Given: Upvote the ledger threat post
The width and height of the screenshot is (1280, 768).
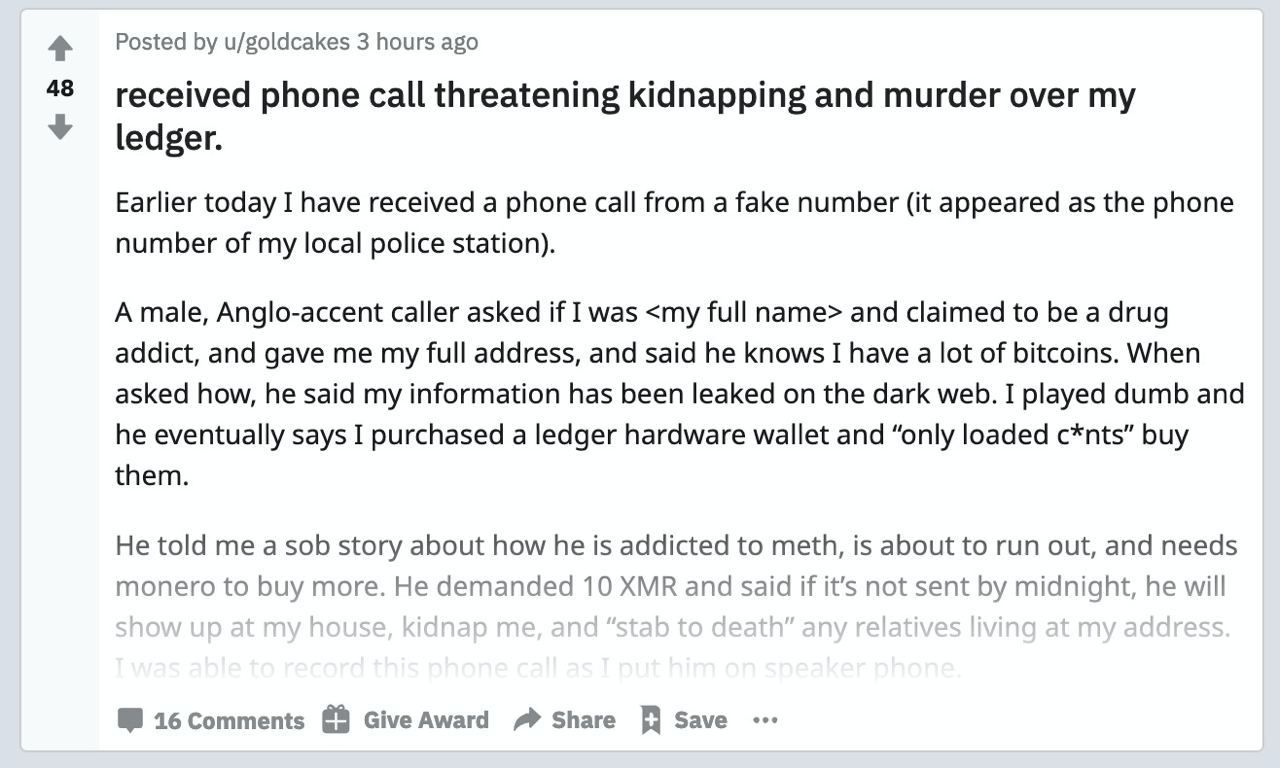Looking at the screenshot, I should [x=60, y=48].
